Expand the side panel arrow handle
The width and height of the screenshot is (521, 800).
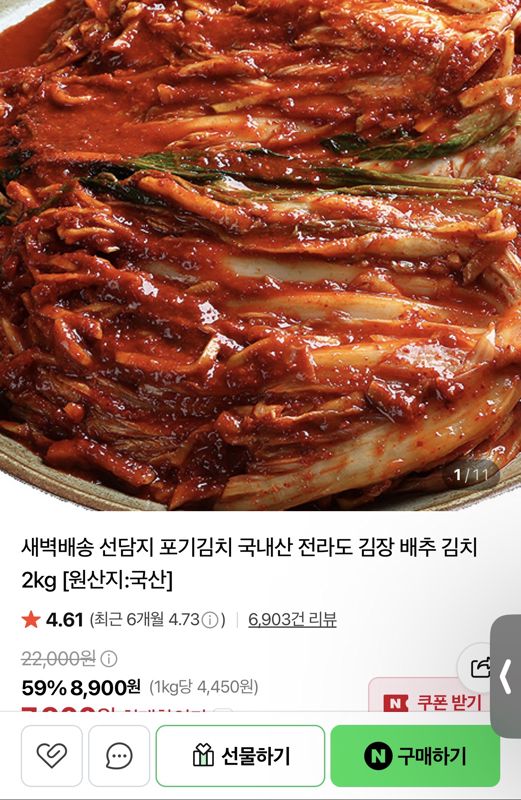pyautogui.click(x=505, y=676)
